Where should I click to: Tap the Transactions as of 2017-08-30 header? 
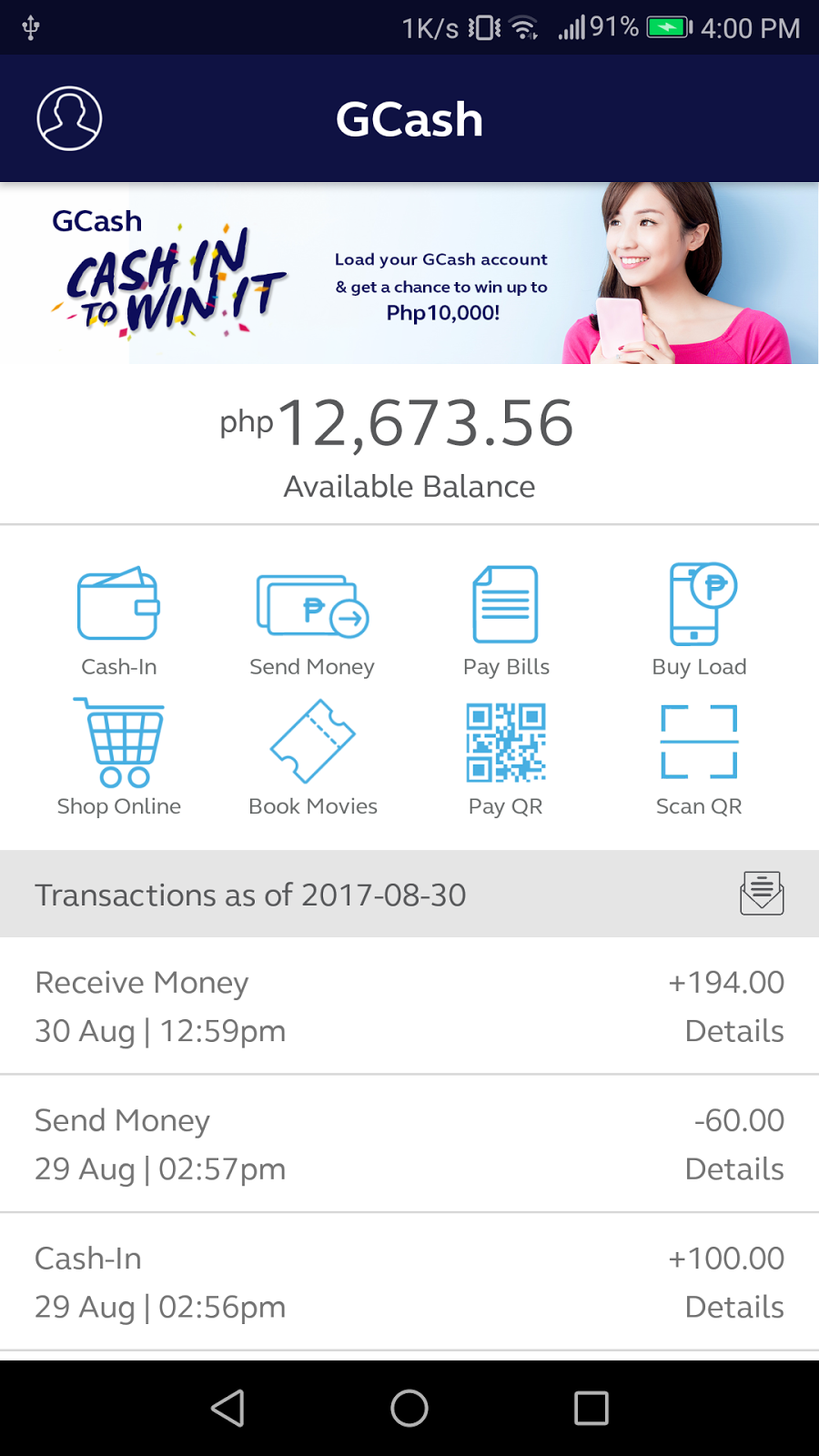click(250, 895)
